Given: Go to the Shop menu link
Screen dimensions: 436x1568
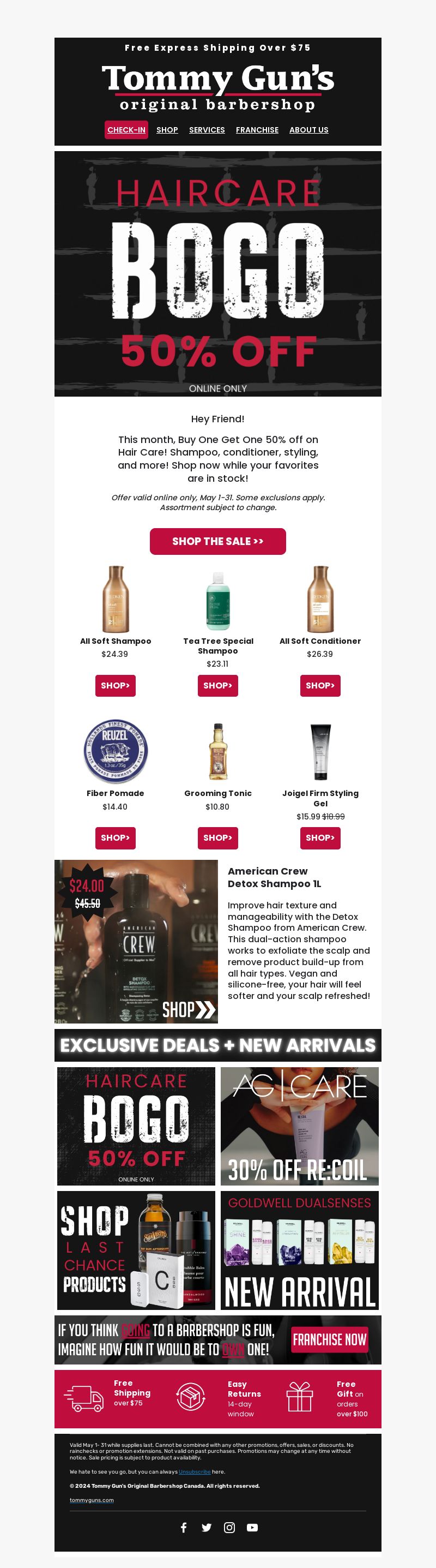Looking at the screenshot, I should coord(167,130).
